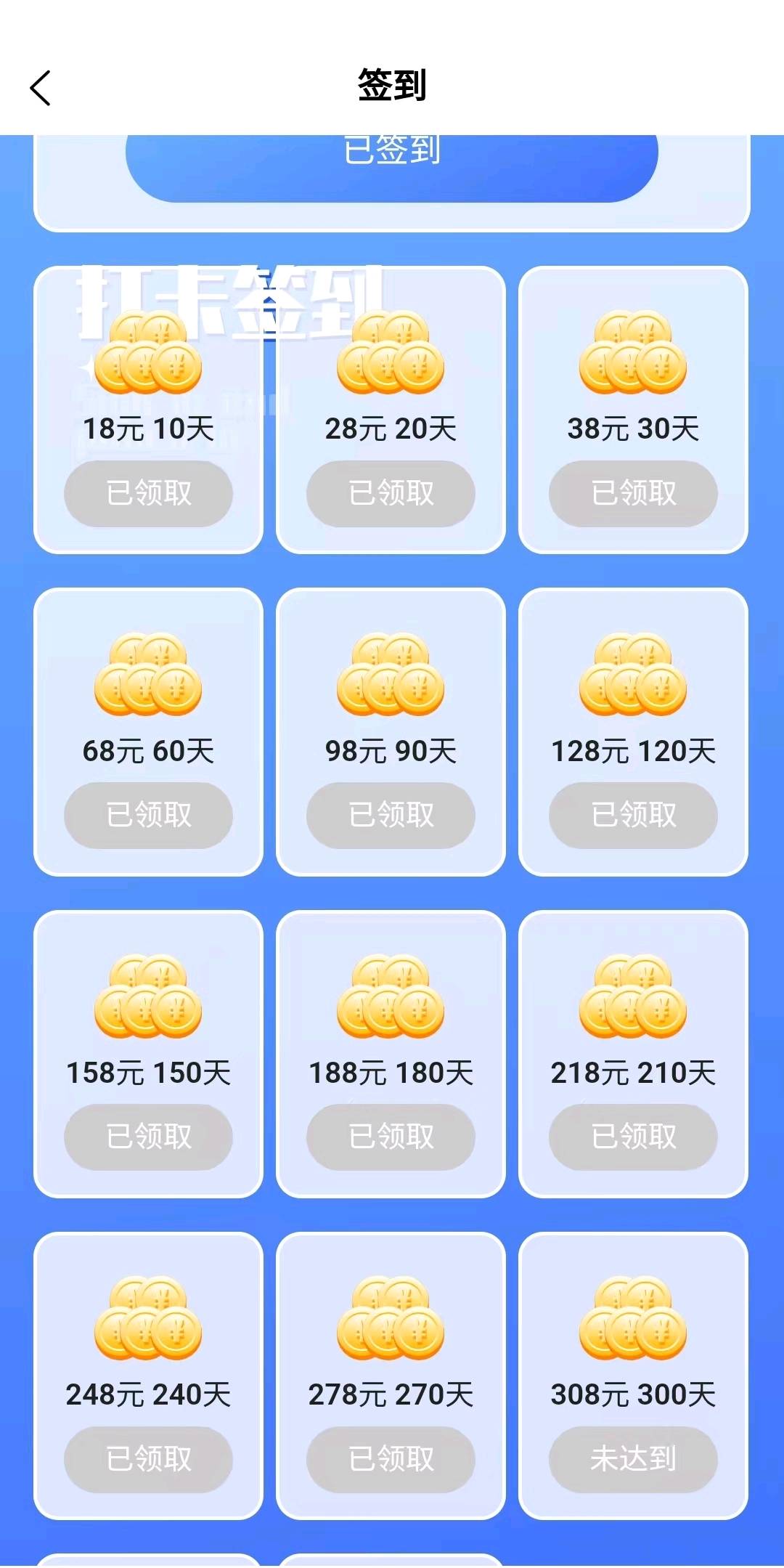
Task: Tap 已领取 under 38元 30天
Action: pos(633,494)
